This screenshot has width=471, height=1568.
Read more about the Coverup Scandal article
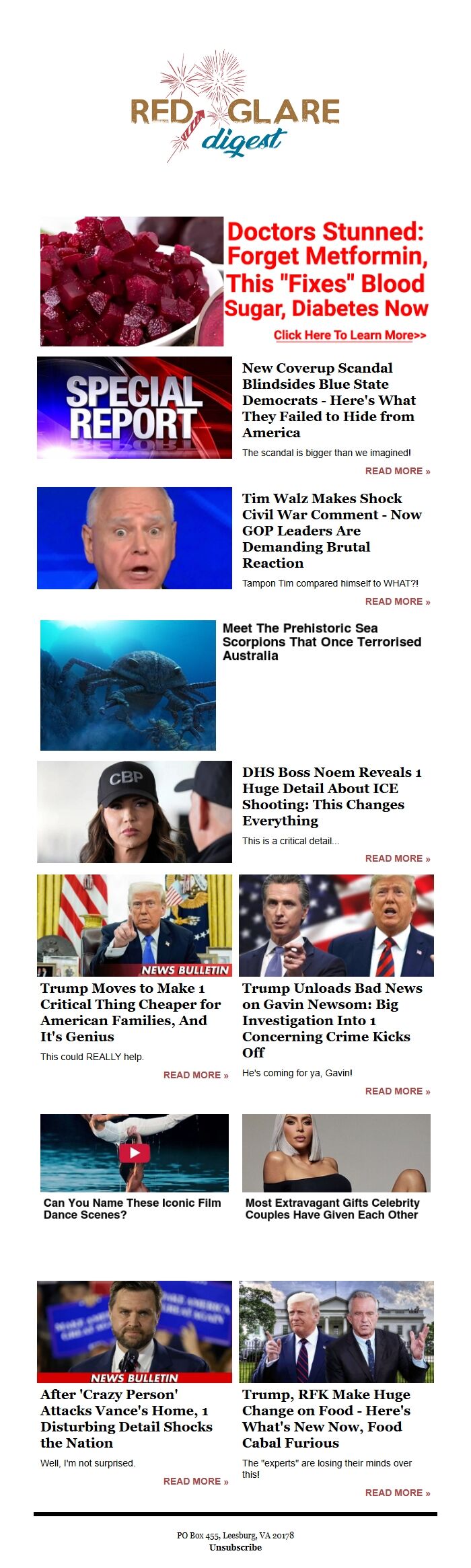click(397, 471)
